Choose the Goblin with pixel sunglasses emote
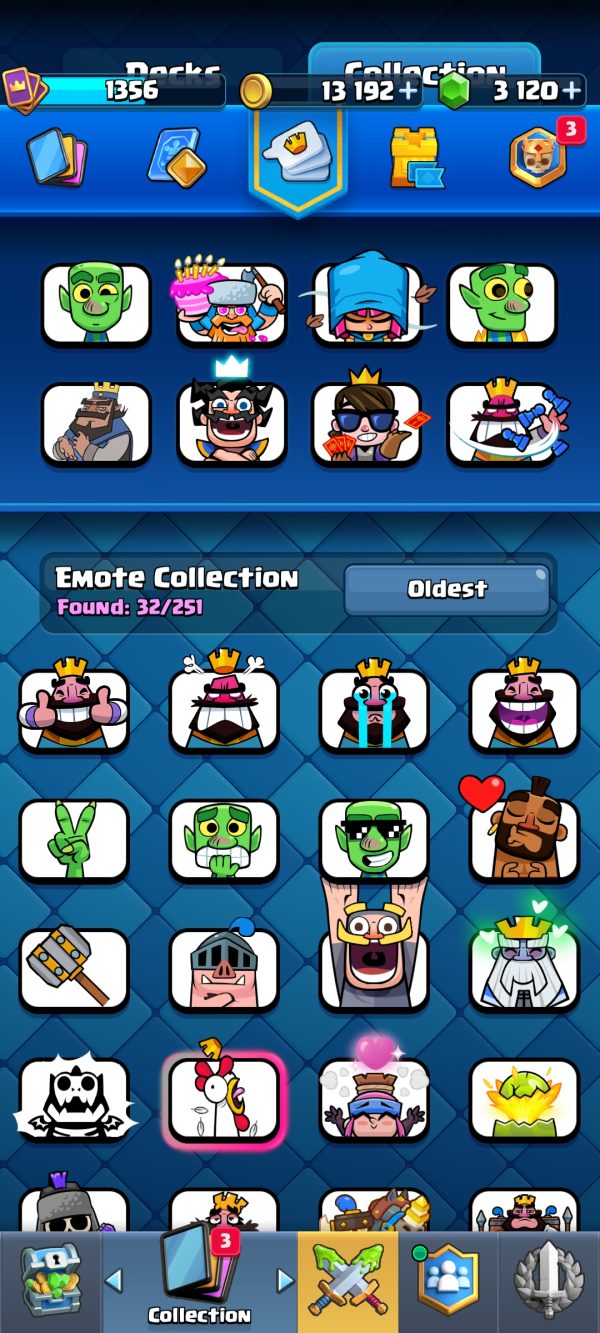This screenshot has height=1333, width=600. tap(374, 839)
